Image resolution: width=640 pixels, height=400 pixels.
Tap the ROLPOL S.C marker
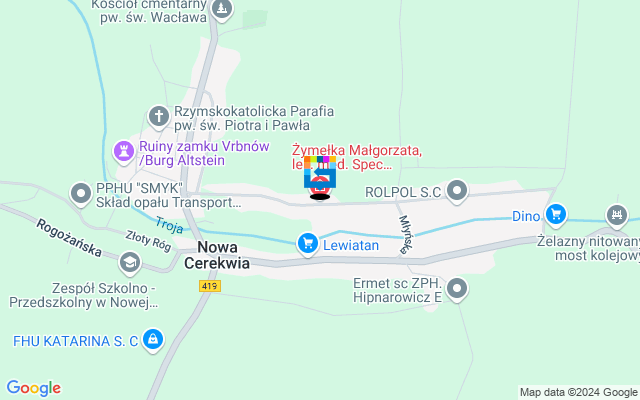point(457,189)
